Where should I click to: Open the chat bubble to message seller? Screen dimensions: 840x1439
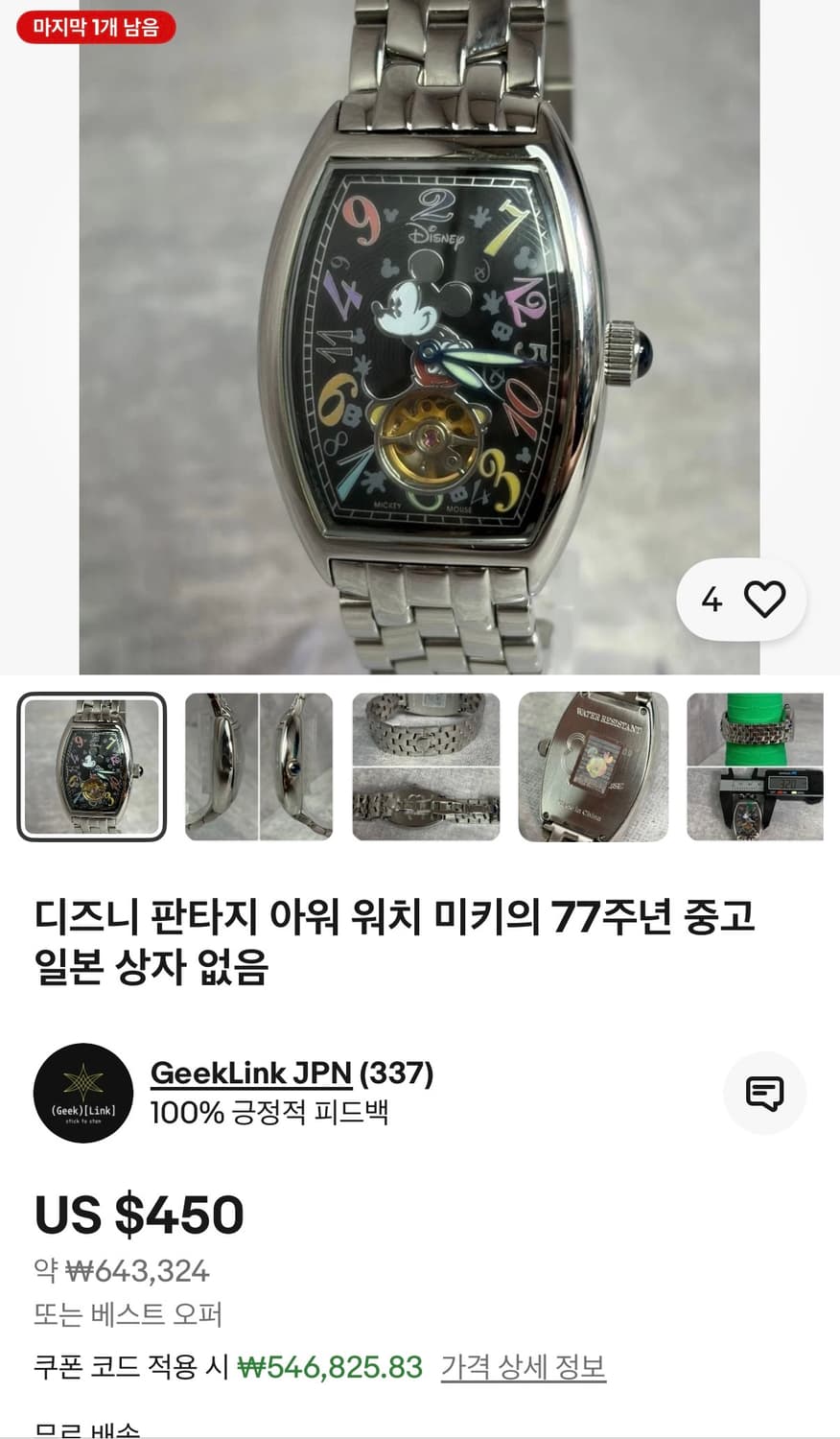pyautogui.click(x=764, y=1093)
